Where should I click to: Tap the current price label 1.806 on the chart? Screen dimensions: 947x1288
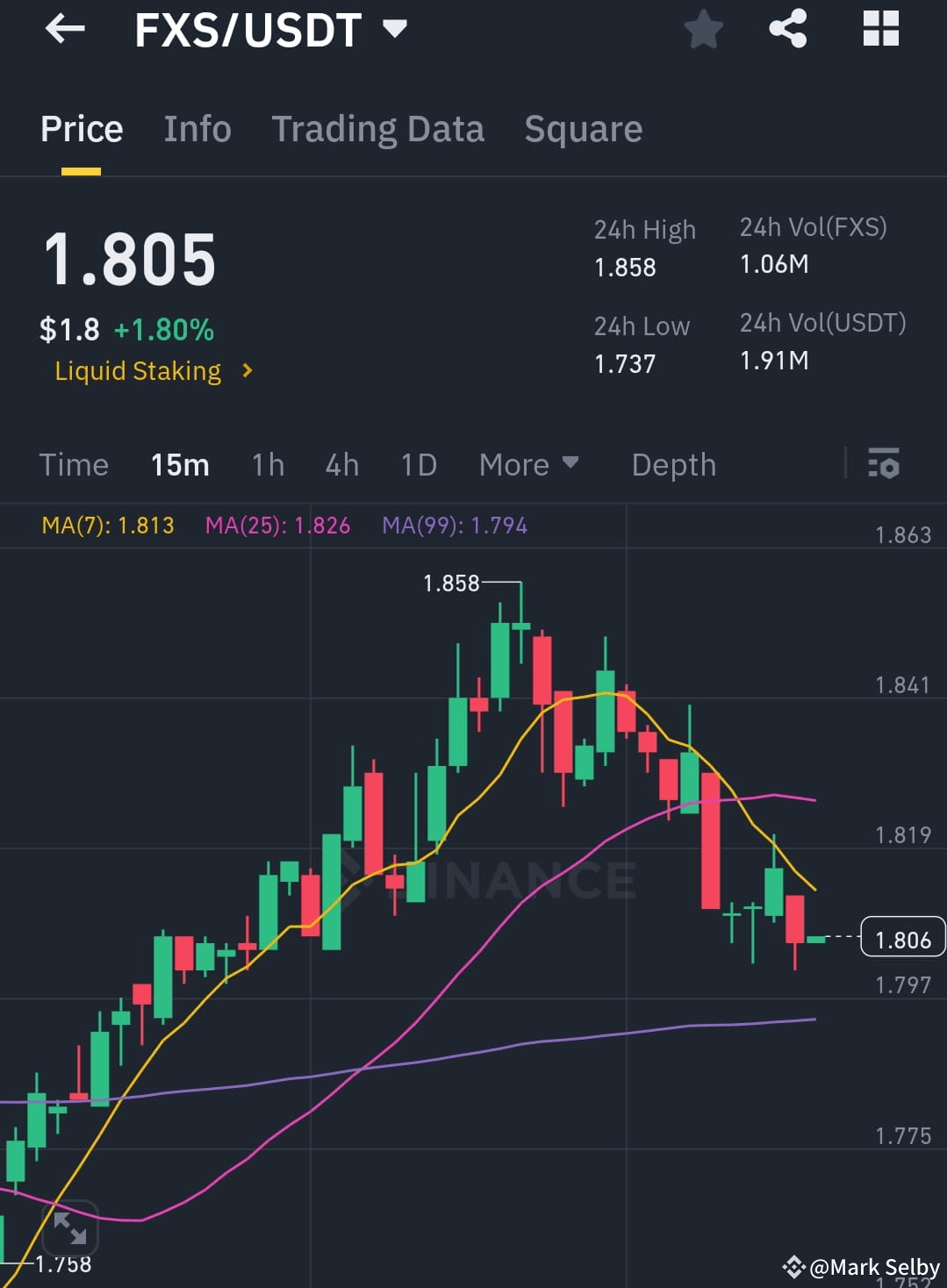(902, 939)
